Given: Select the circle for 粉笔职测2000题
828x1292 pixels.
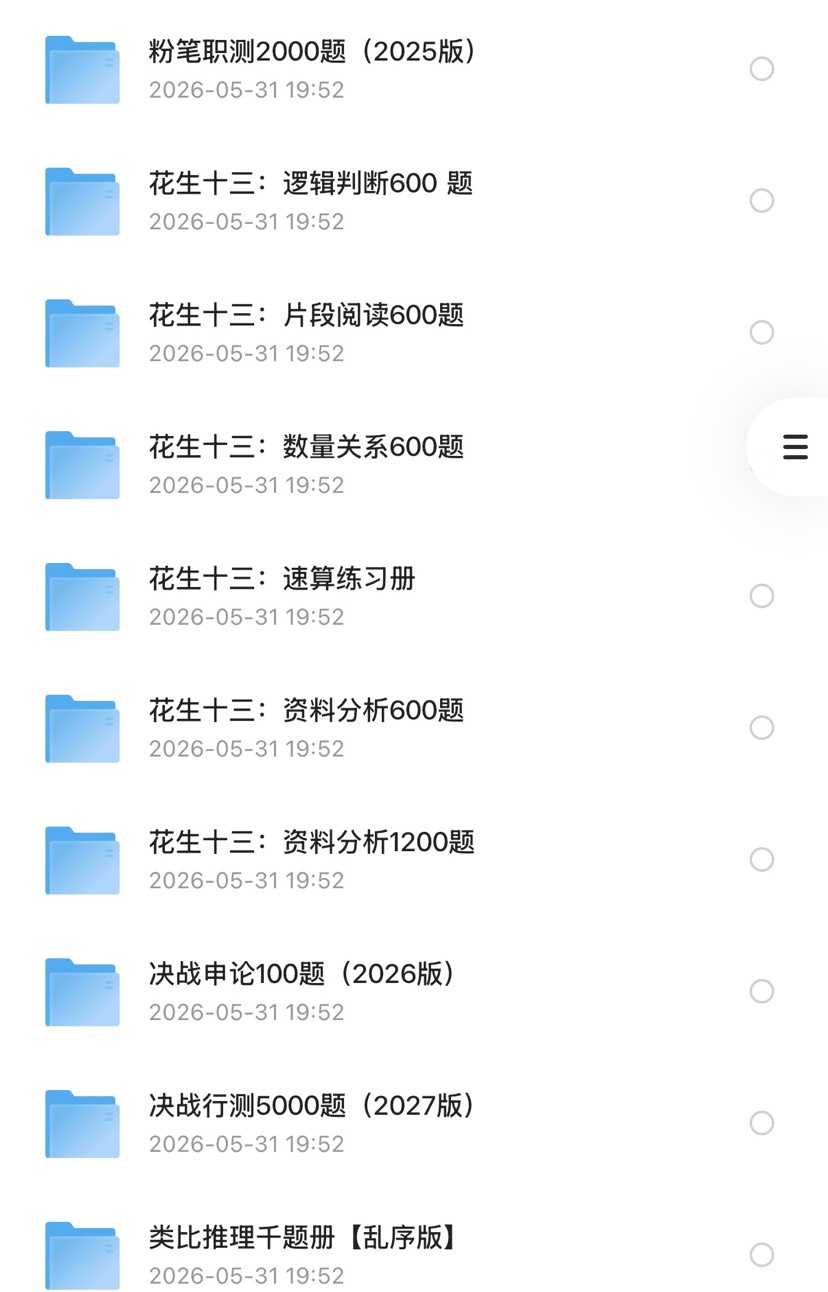Looking at the screenshot, I should [762, 69].
